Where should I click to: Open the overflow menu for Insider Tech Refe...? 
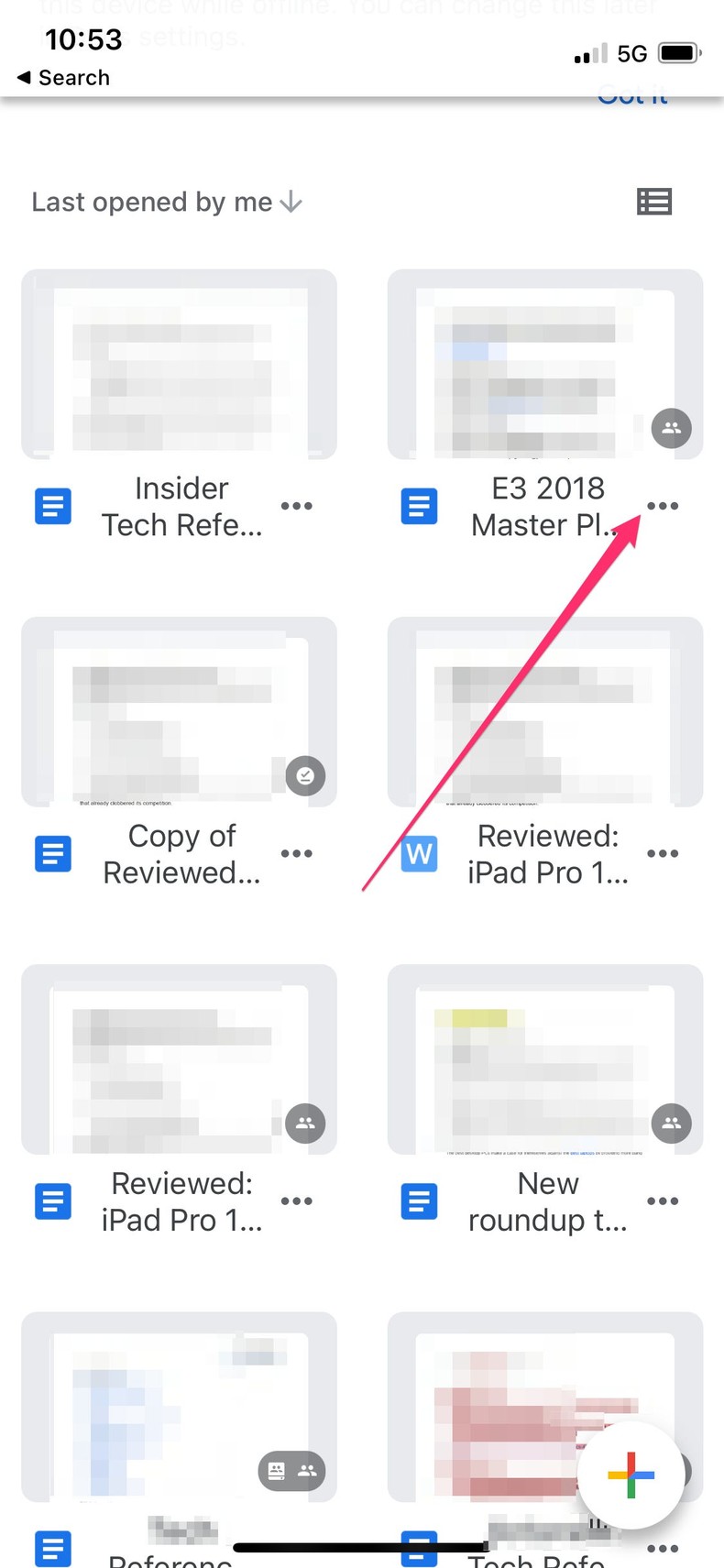tap(297, 505)
